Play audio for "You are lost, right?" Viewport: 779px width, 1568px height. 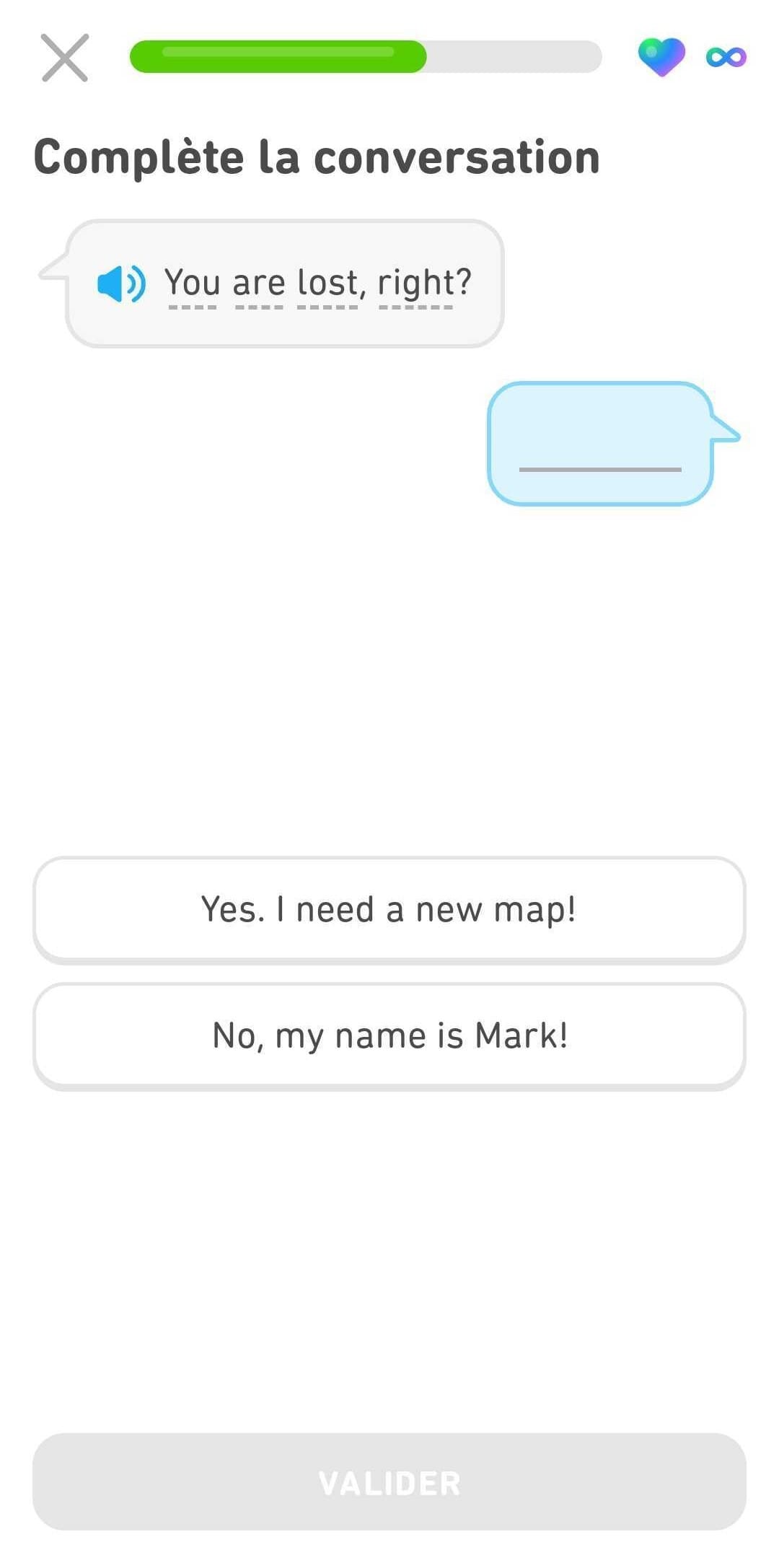click(x=121, y=284)
